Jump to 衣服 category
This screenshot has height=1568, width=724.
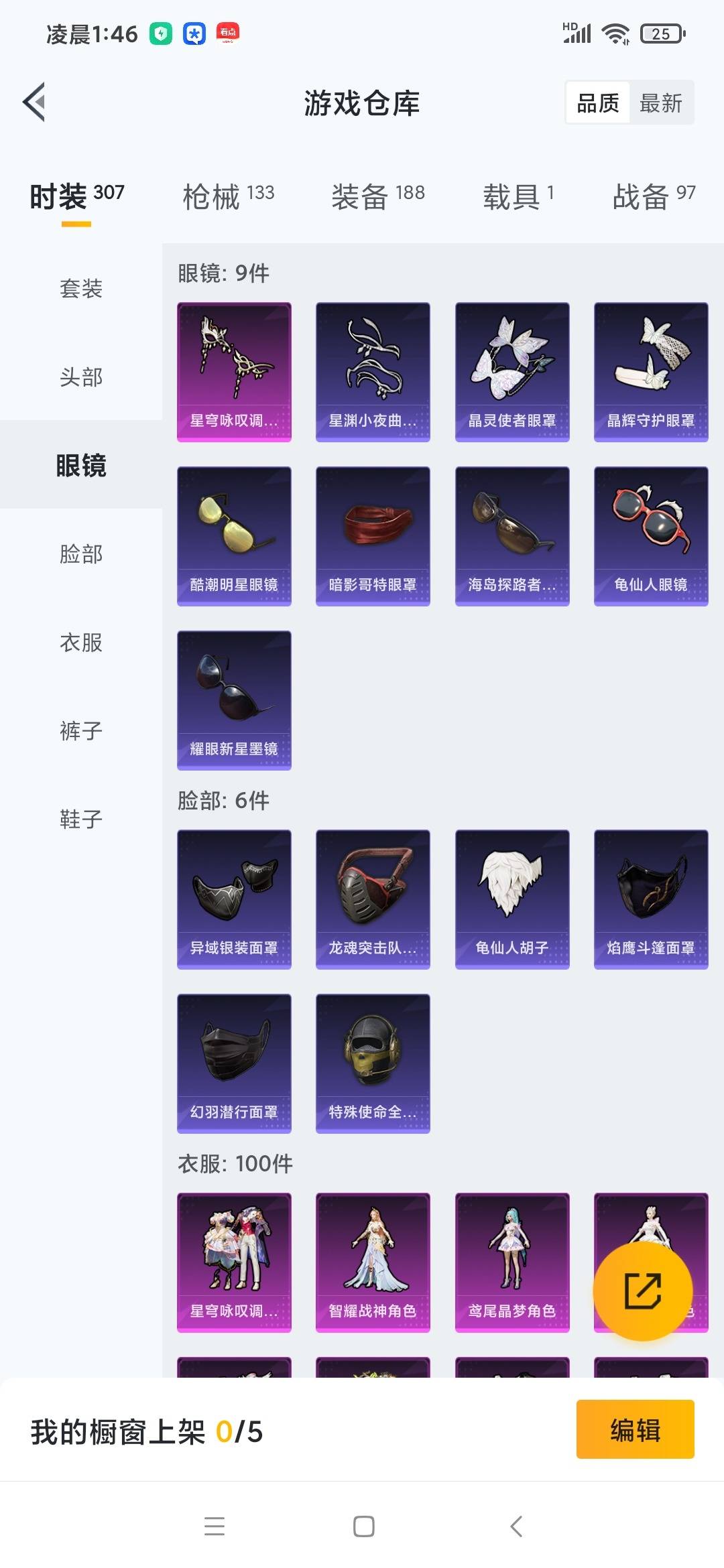pos(81,643)
